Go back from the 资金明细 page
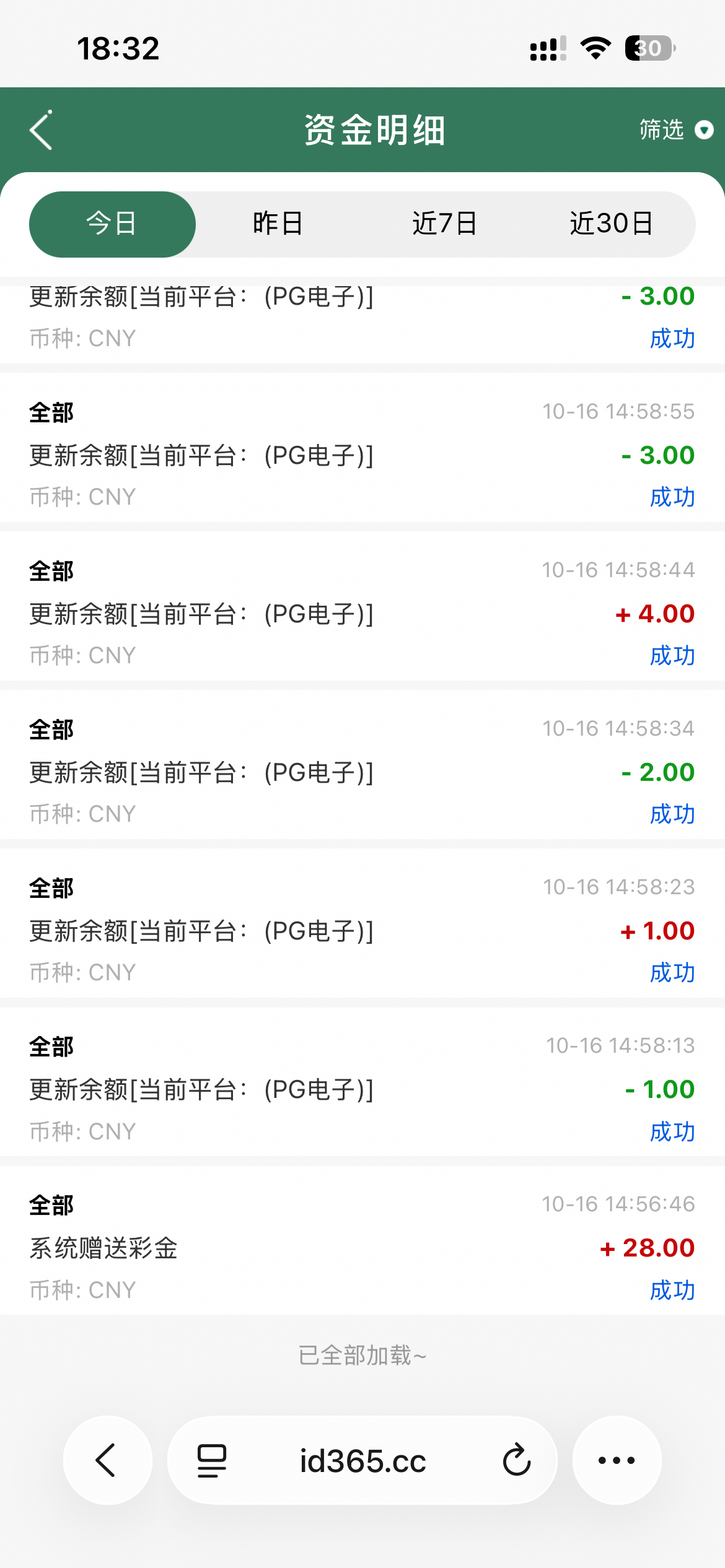This screenshot has width=725, height=1568. [41, 131]
